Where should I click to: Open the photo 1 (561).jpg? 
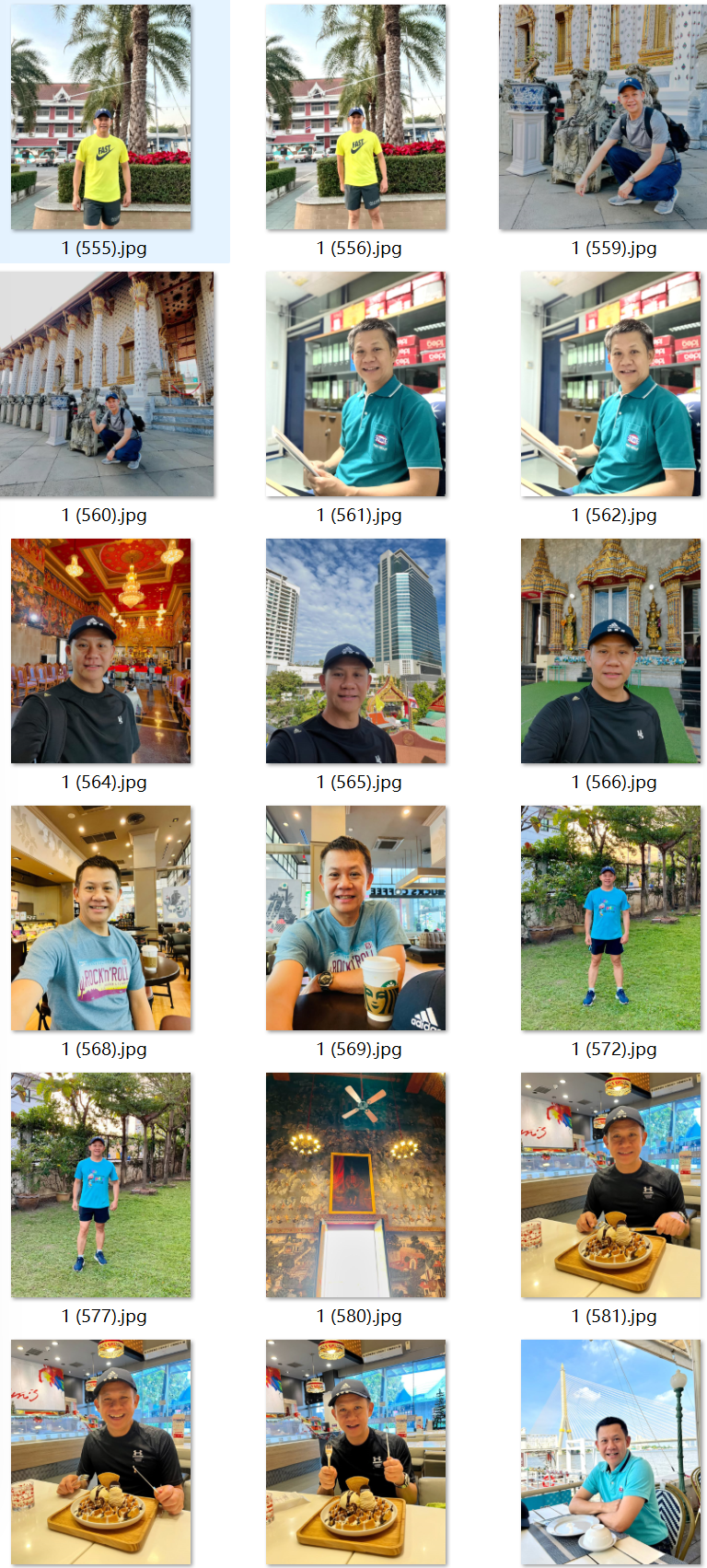tap(356, 384)
